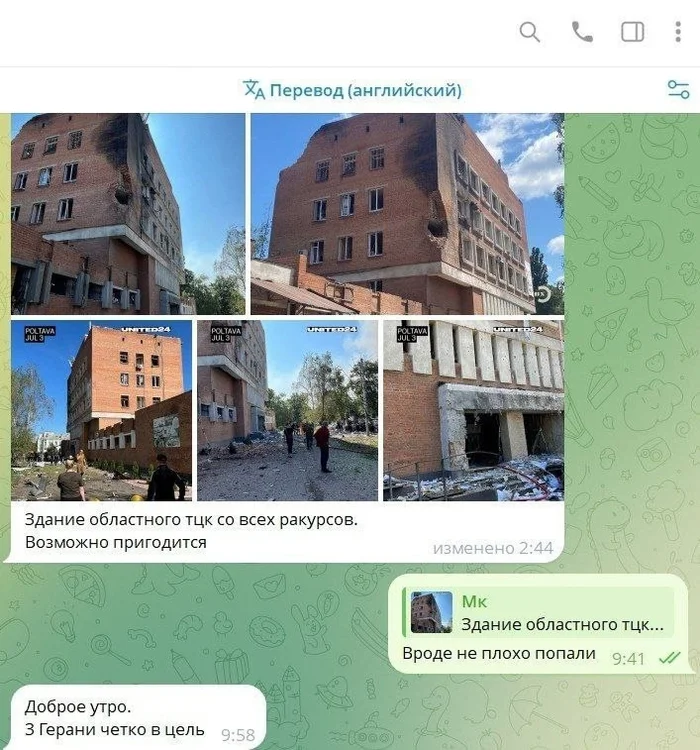Start a voice call

pos(582,32)
